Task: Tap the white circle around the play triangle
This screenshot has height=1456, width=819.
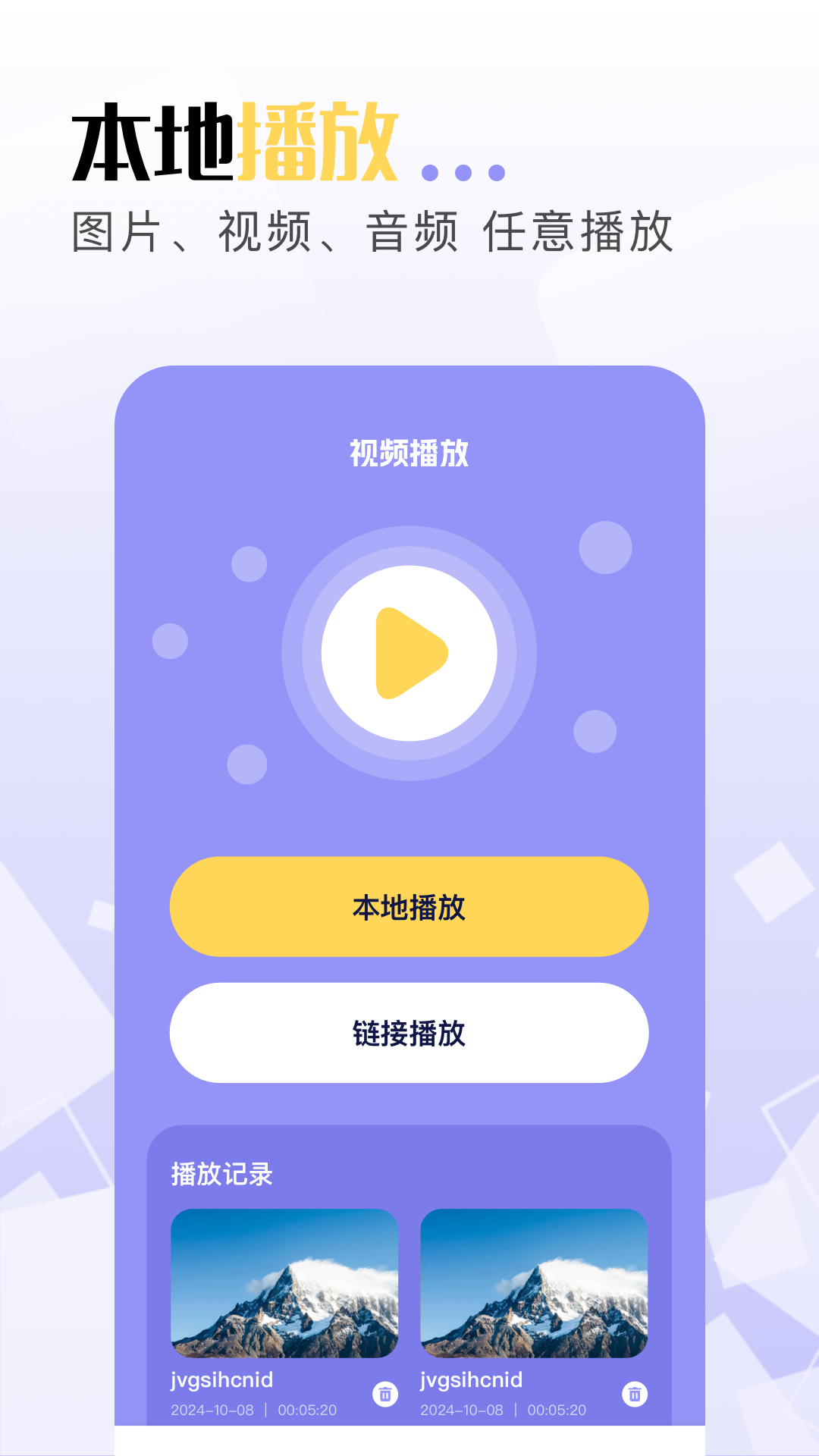Action: [408, 651]
